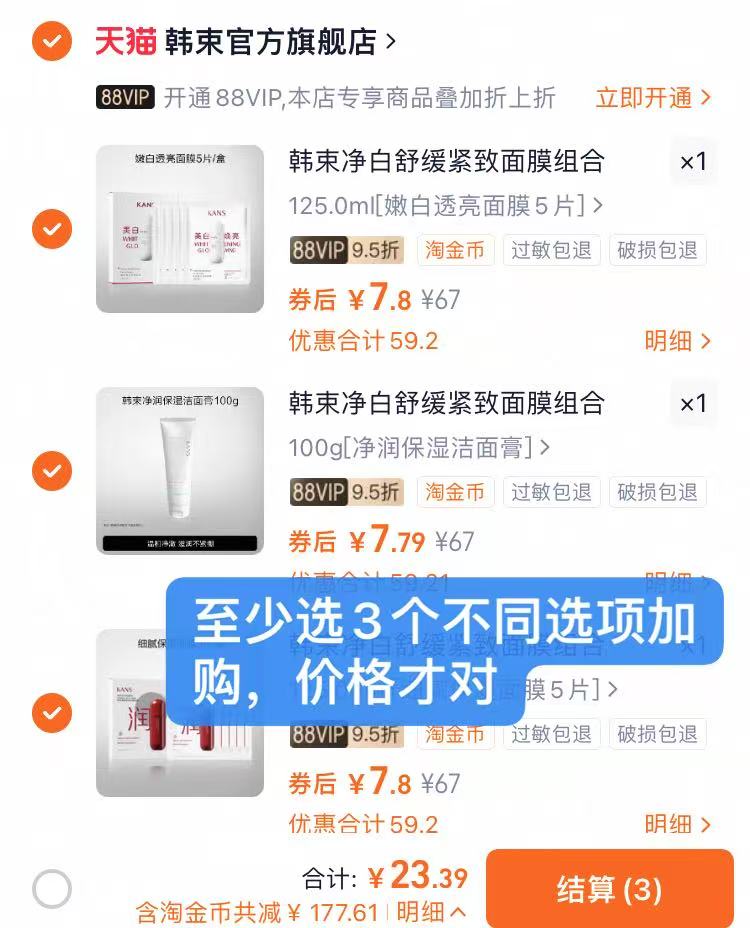The height and width of the screenshot is (928, 750).
Task: Deselect the first face mask item
Action: [51, 228]
